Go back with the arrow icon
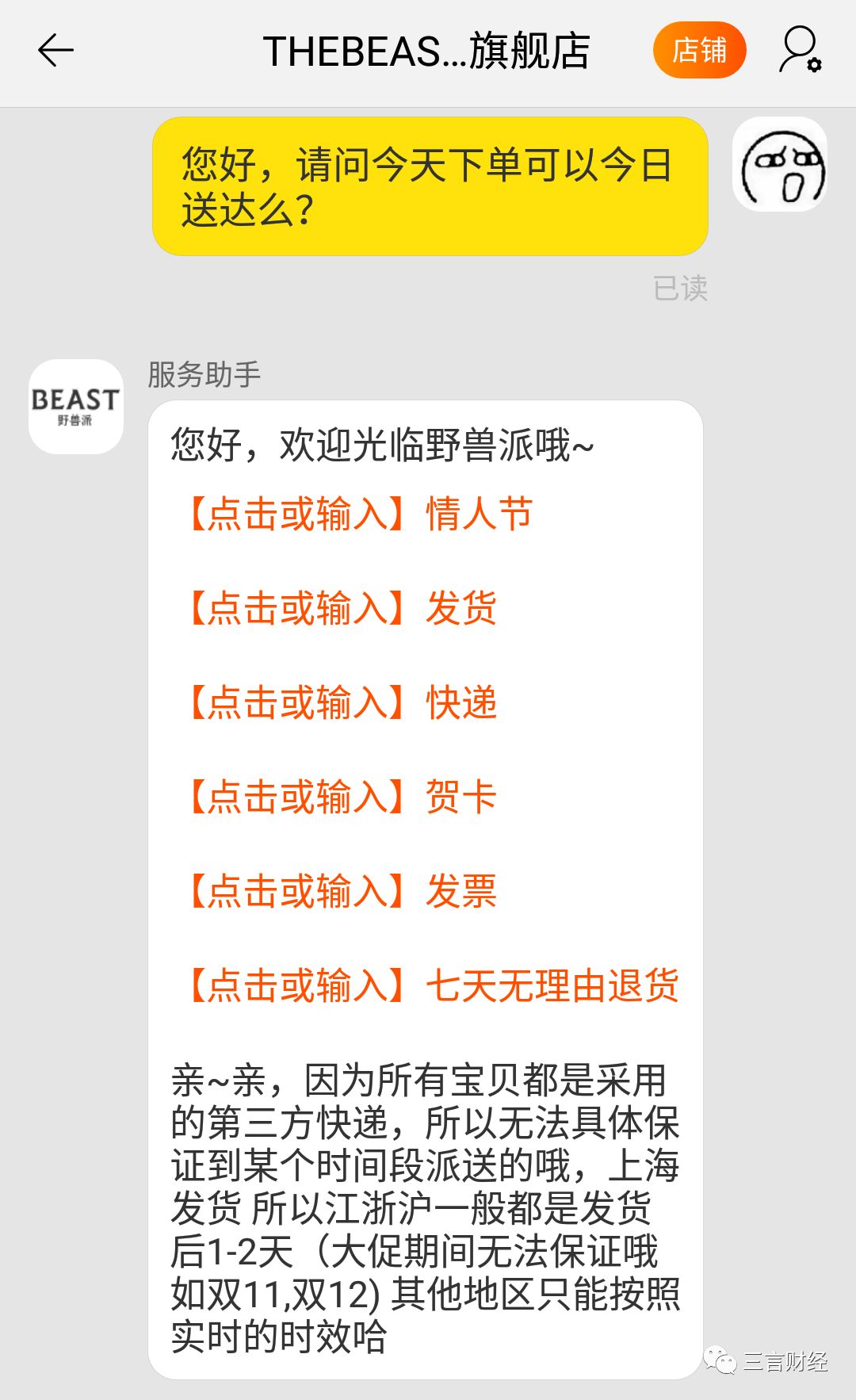 (55, 51)
